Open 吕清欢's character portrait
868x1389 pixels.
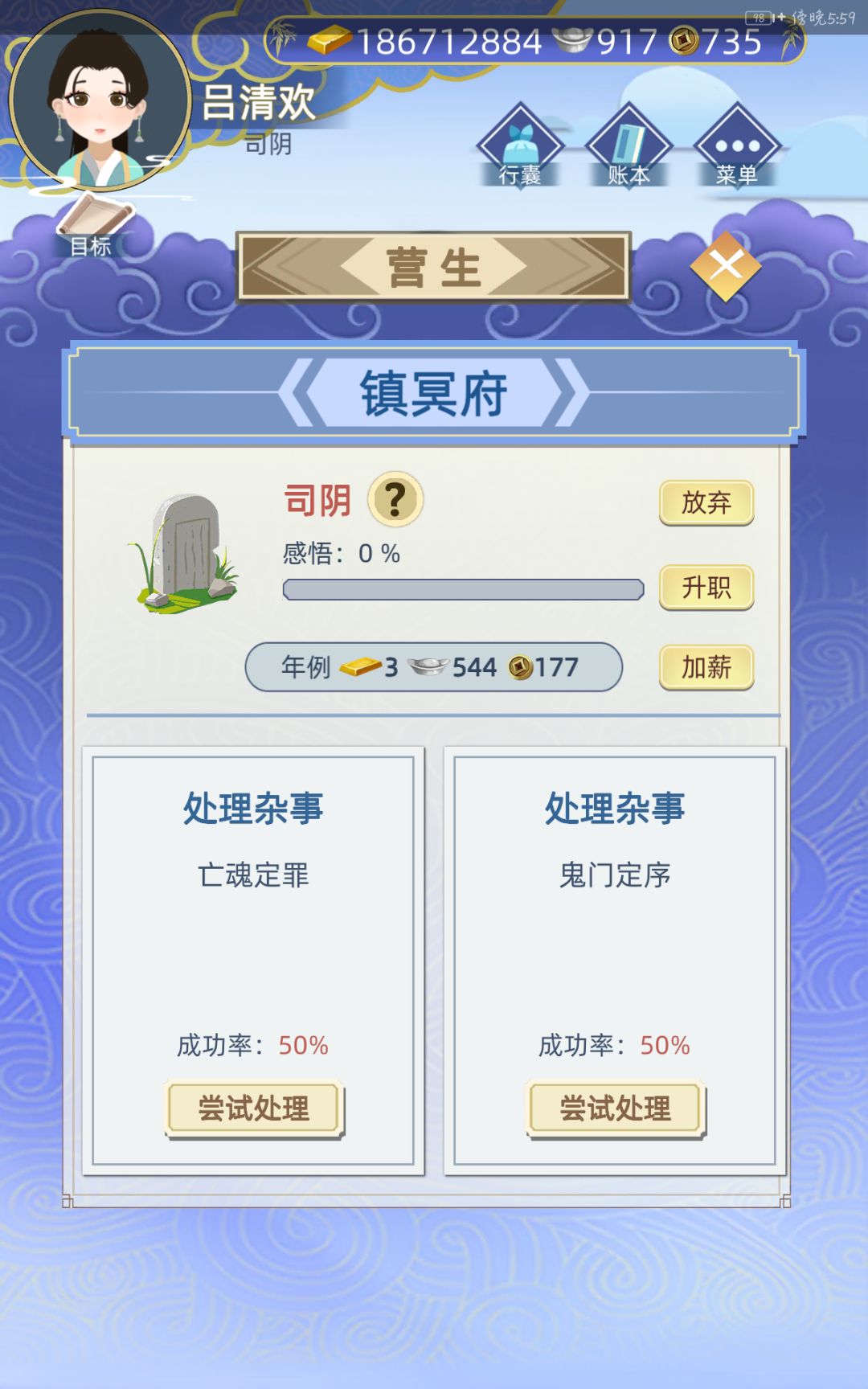point(100,101)
